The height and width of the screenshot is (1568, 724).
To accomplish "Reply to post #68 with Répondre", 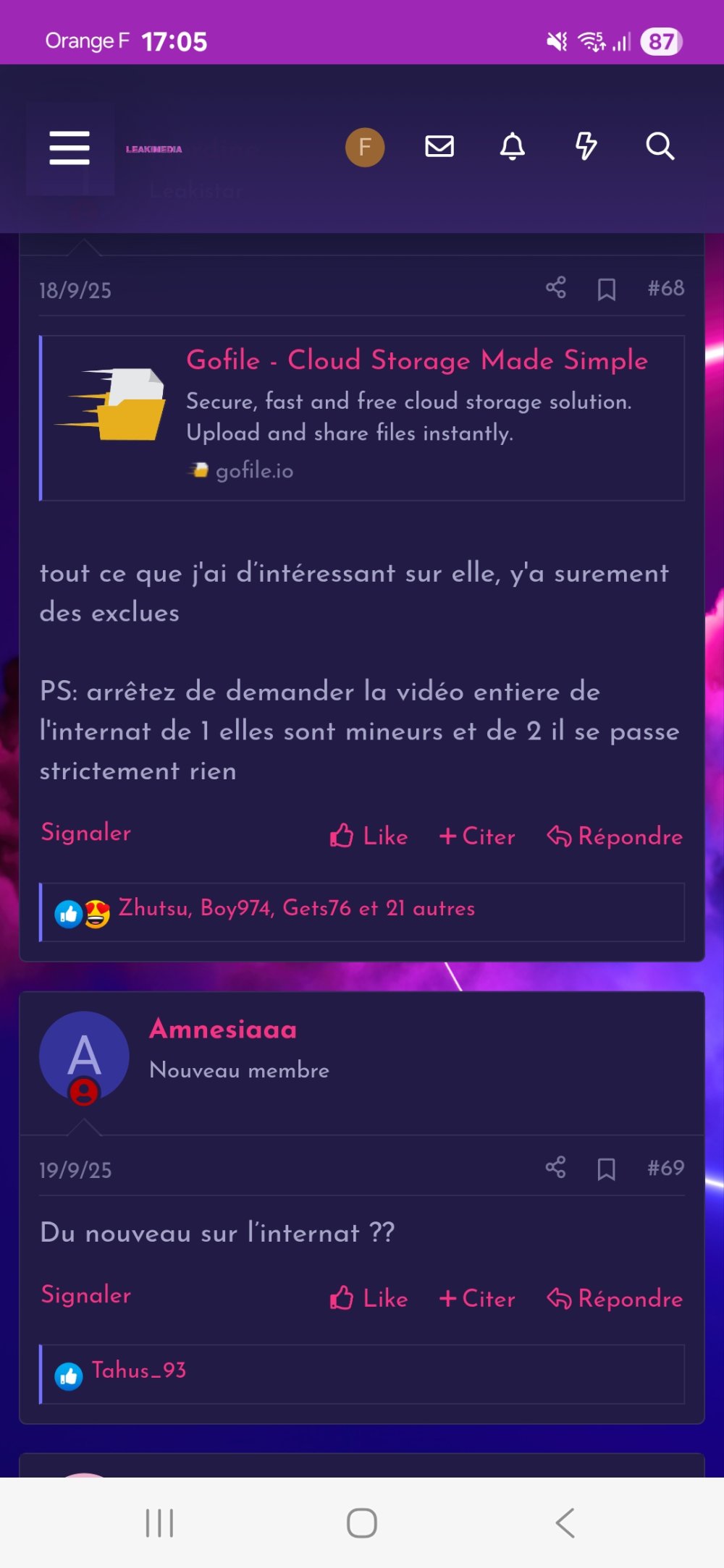I will pyautogui.click(x=615, y=836).
